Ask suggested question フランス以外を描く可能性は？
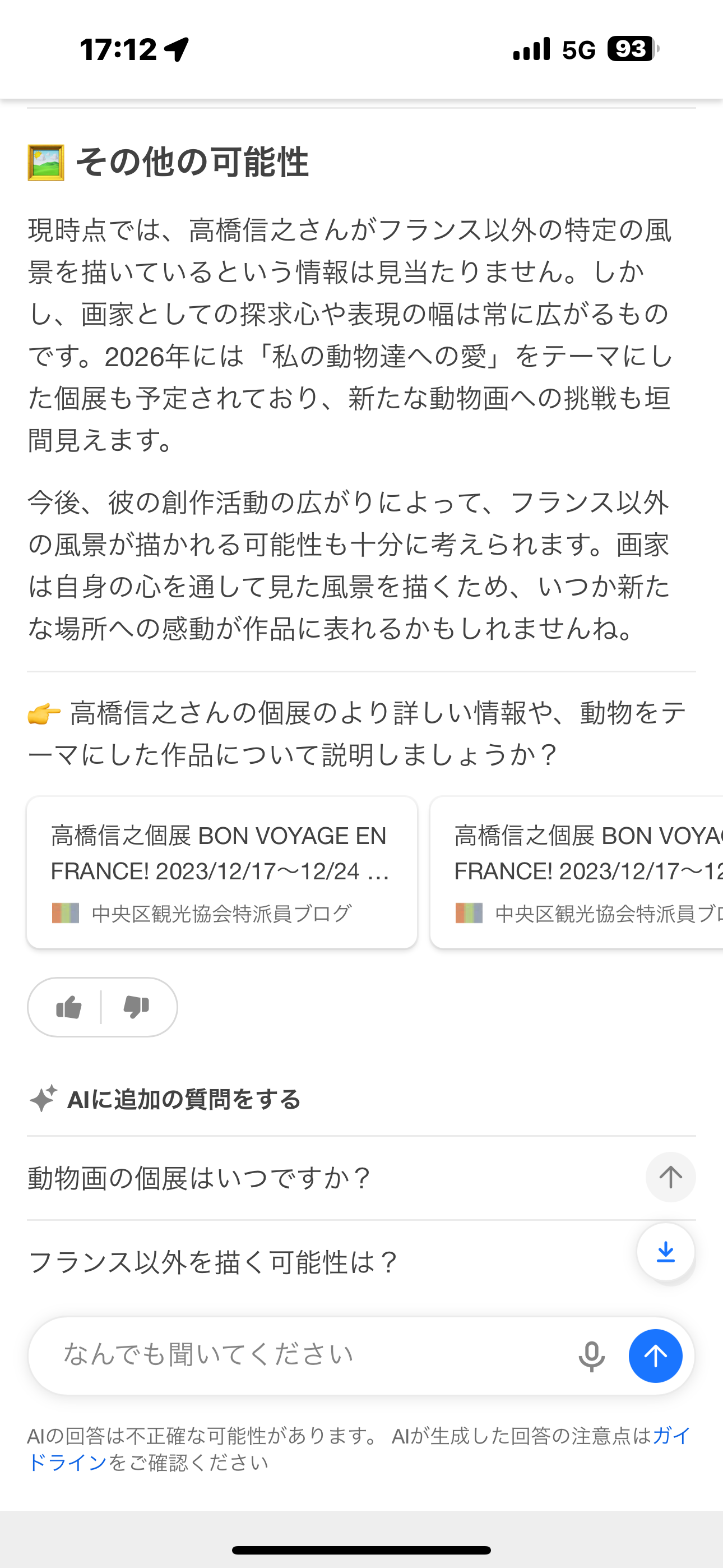 [213, 1262]
